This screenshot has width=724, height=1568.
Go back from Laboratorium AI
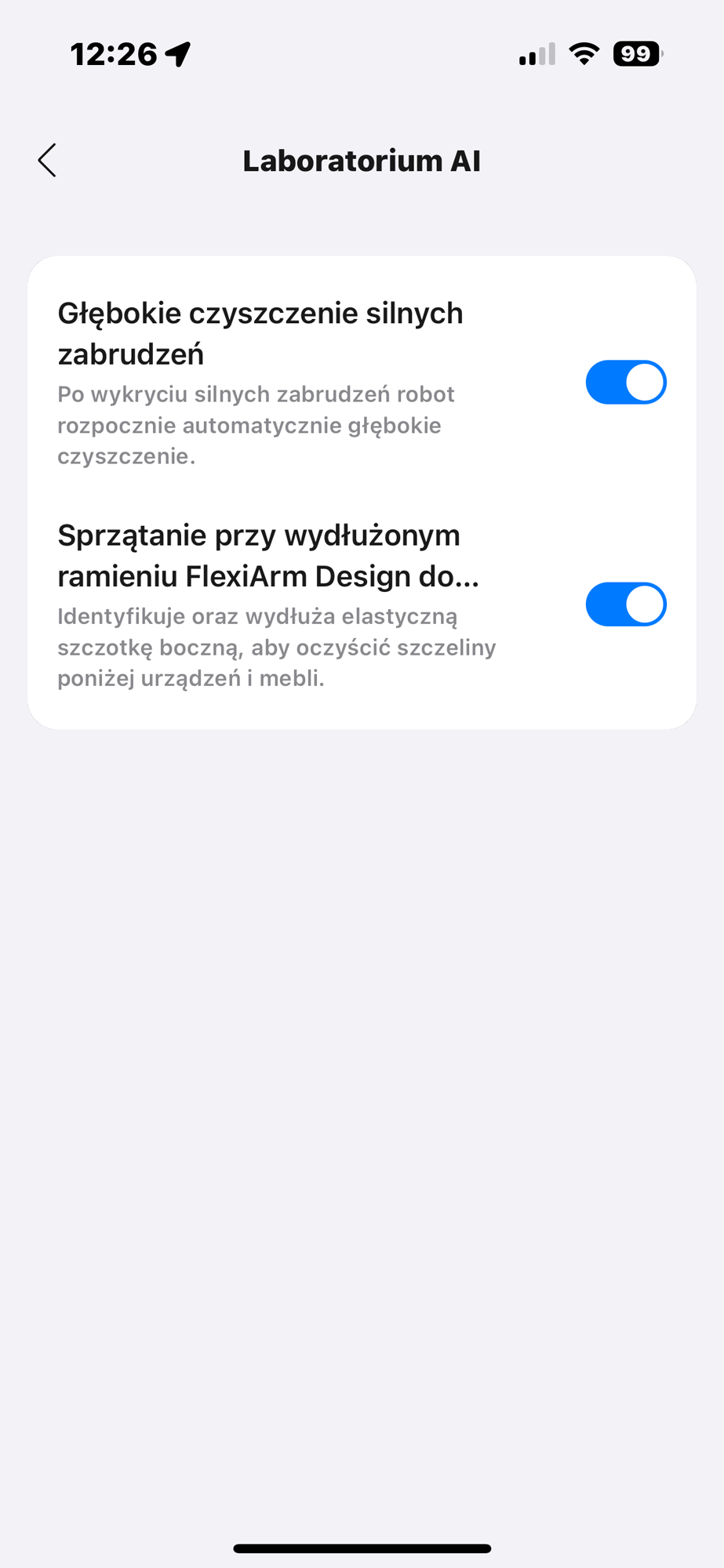click(x=47, y=161)
